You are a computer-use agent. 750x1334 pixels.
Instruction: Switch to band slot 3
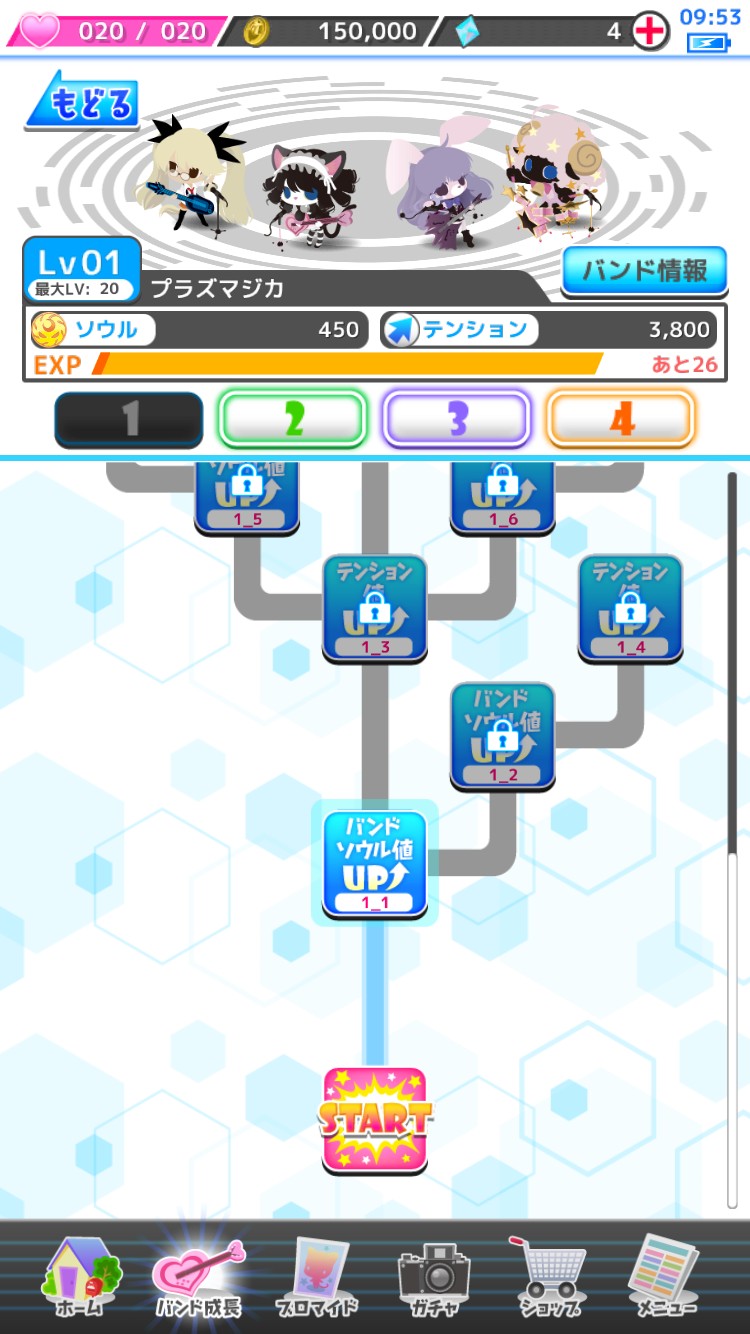click(456, 419)
